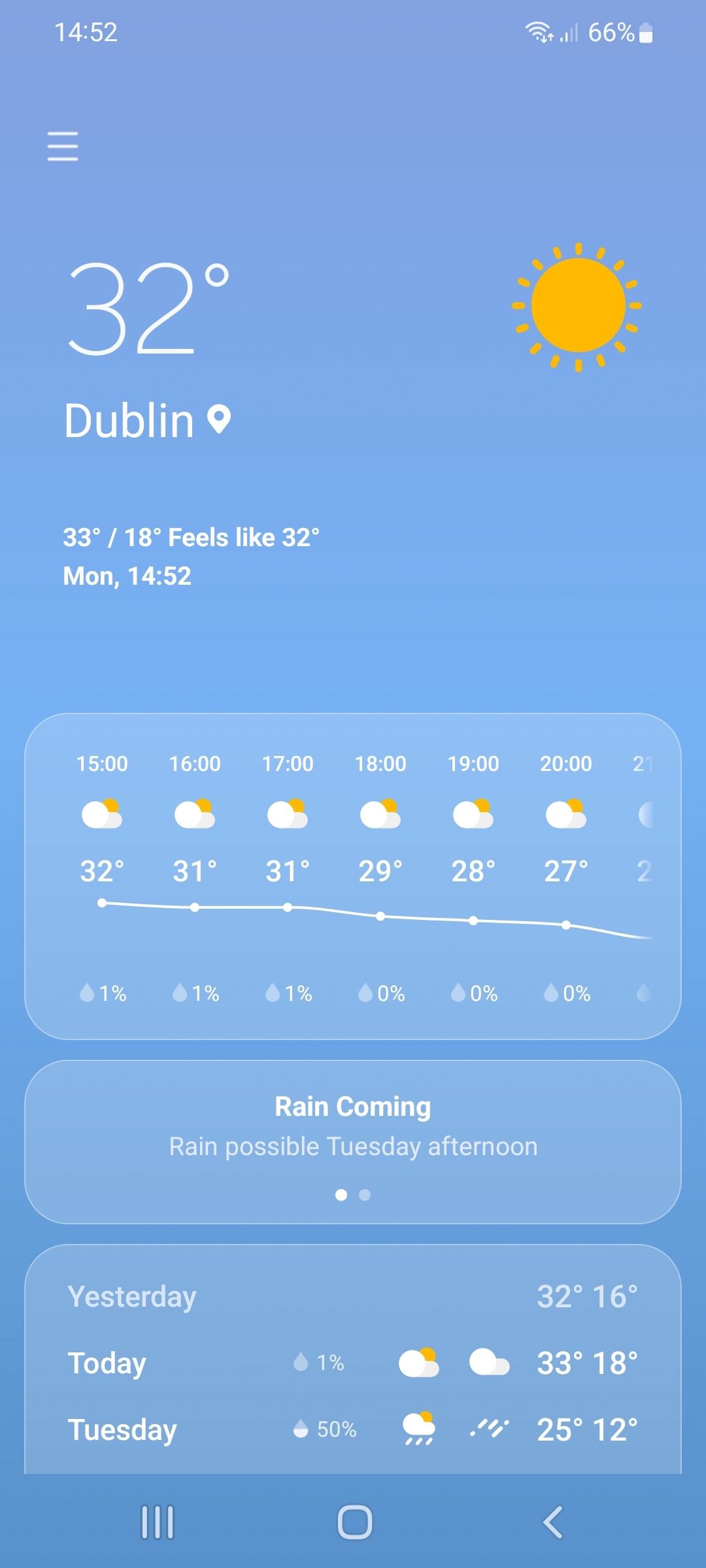Viewport: 706px width, 1568px height.
Task: Open the Rain Coming insight card
Action: 353,1141
